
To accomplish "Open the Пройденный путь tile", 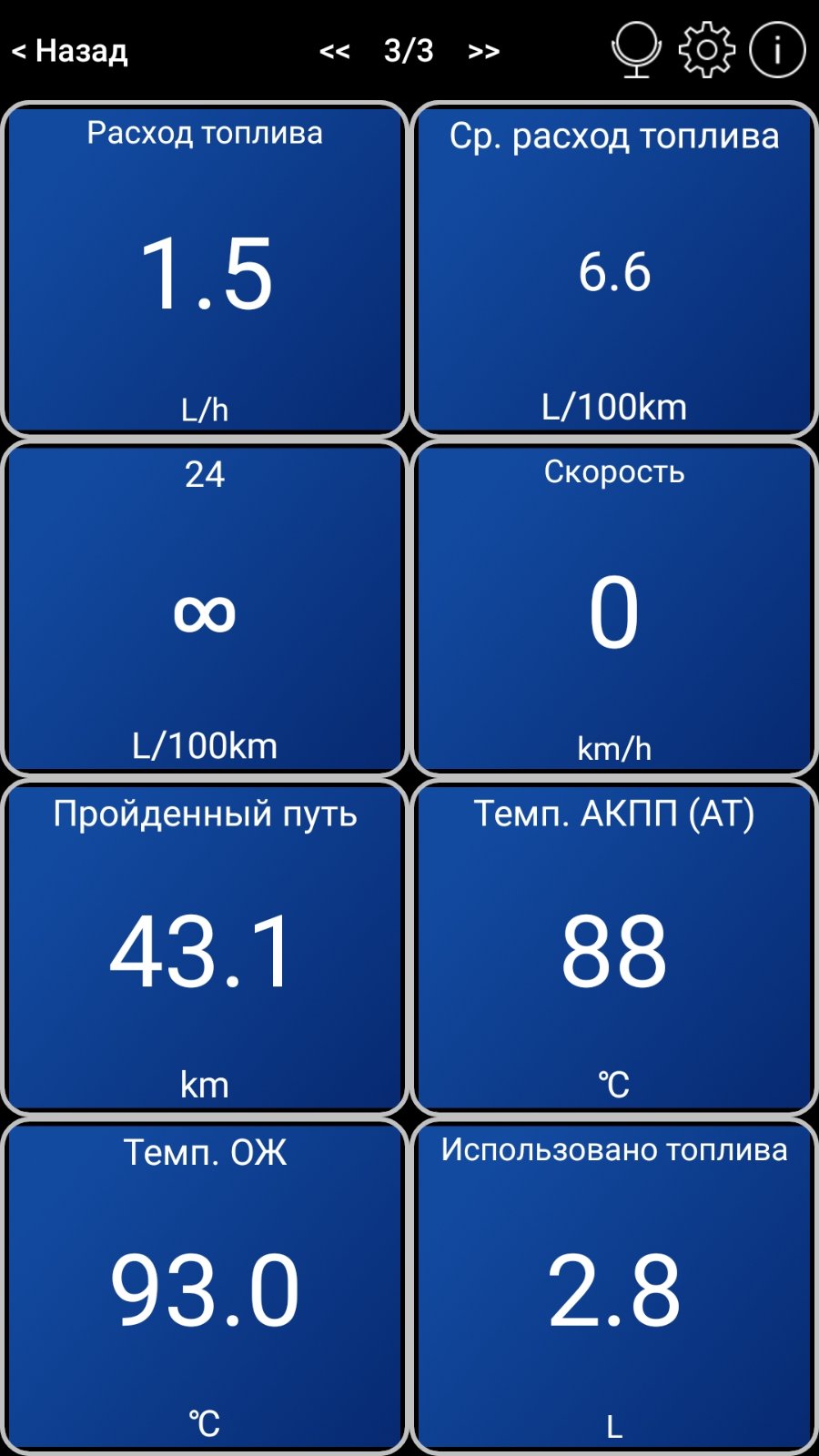I will click(x=205, y=947).
